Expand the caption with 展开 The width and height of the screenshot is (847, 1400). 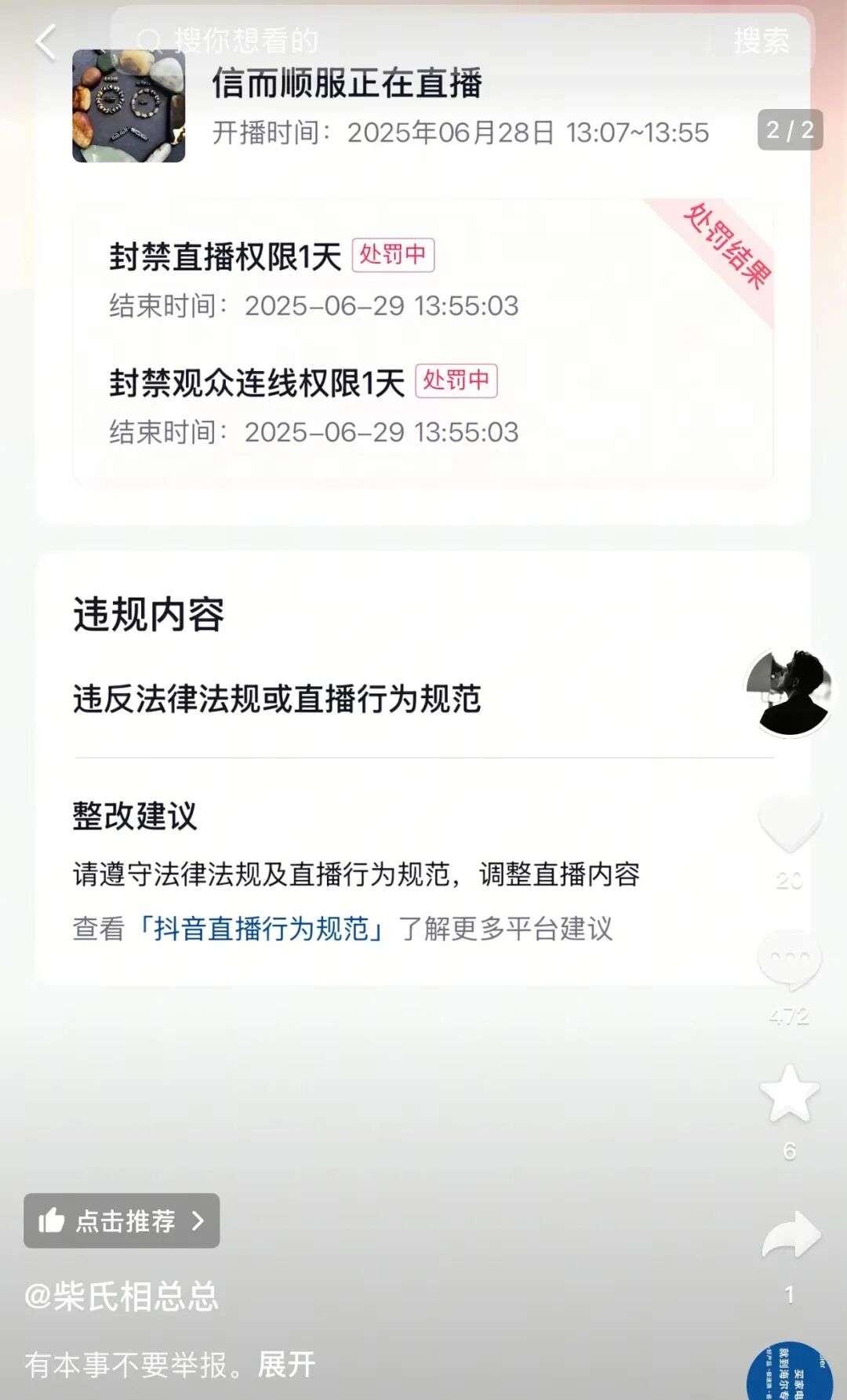(286, 1365)
